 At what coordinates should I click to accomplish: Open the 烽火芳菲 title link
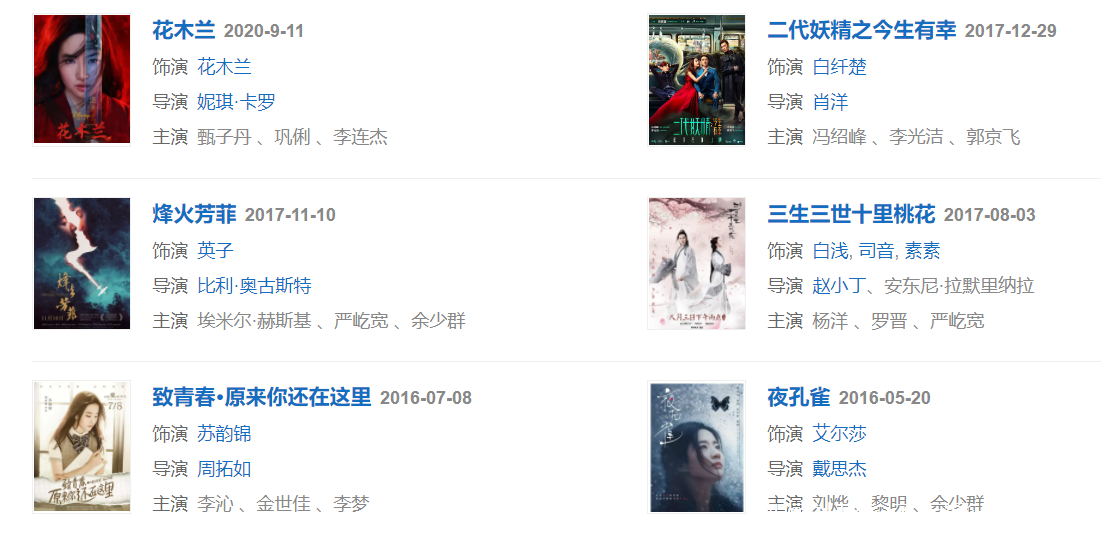coord(194,214)
